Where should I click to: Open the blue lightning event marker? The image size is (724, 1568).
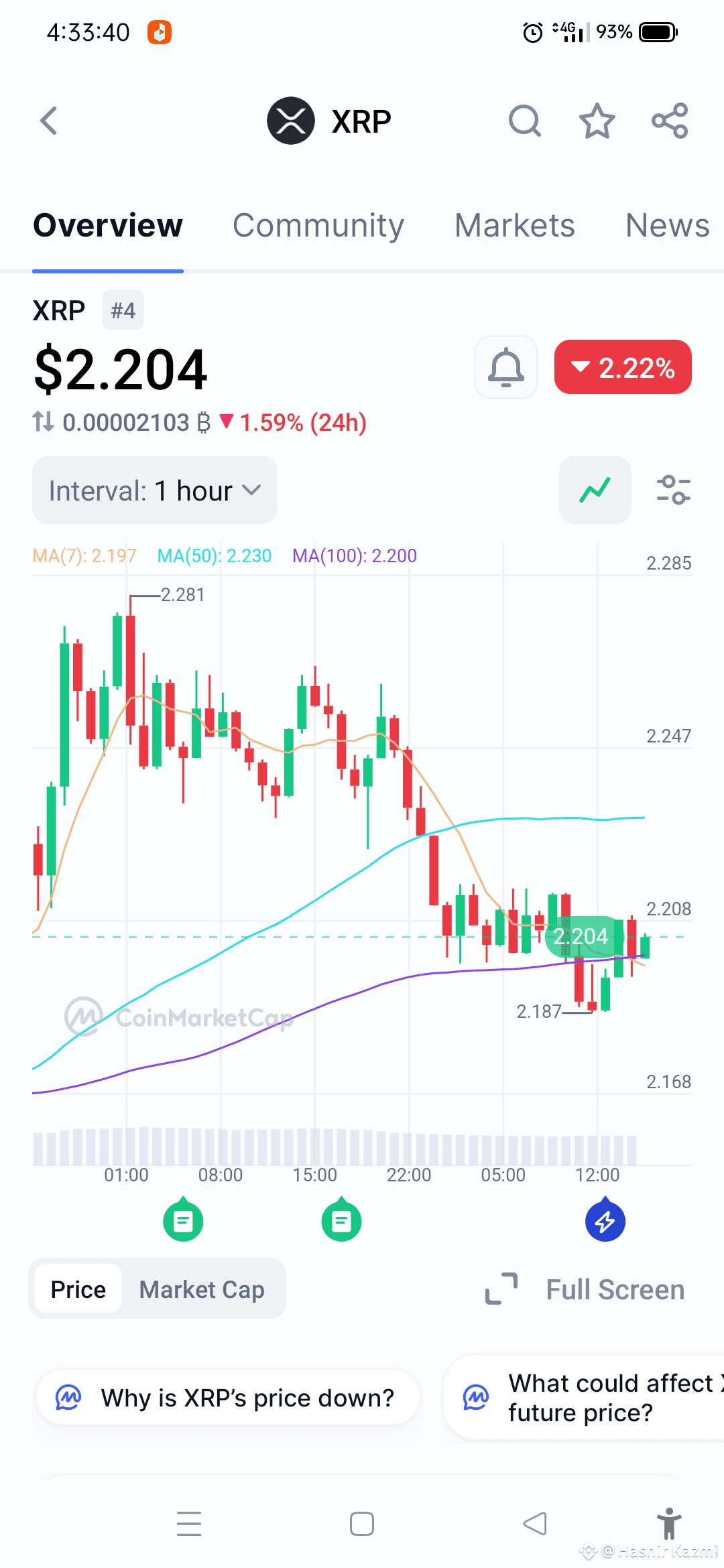point(605,1221)
